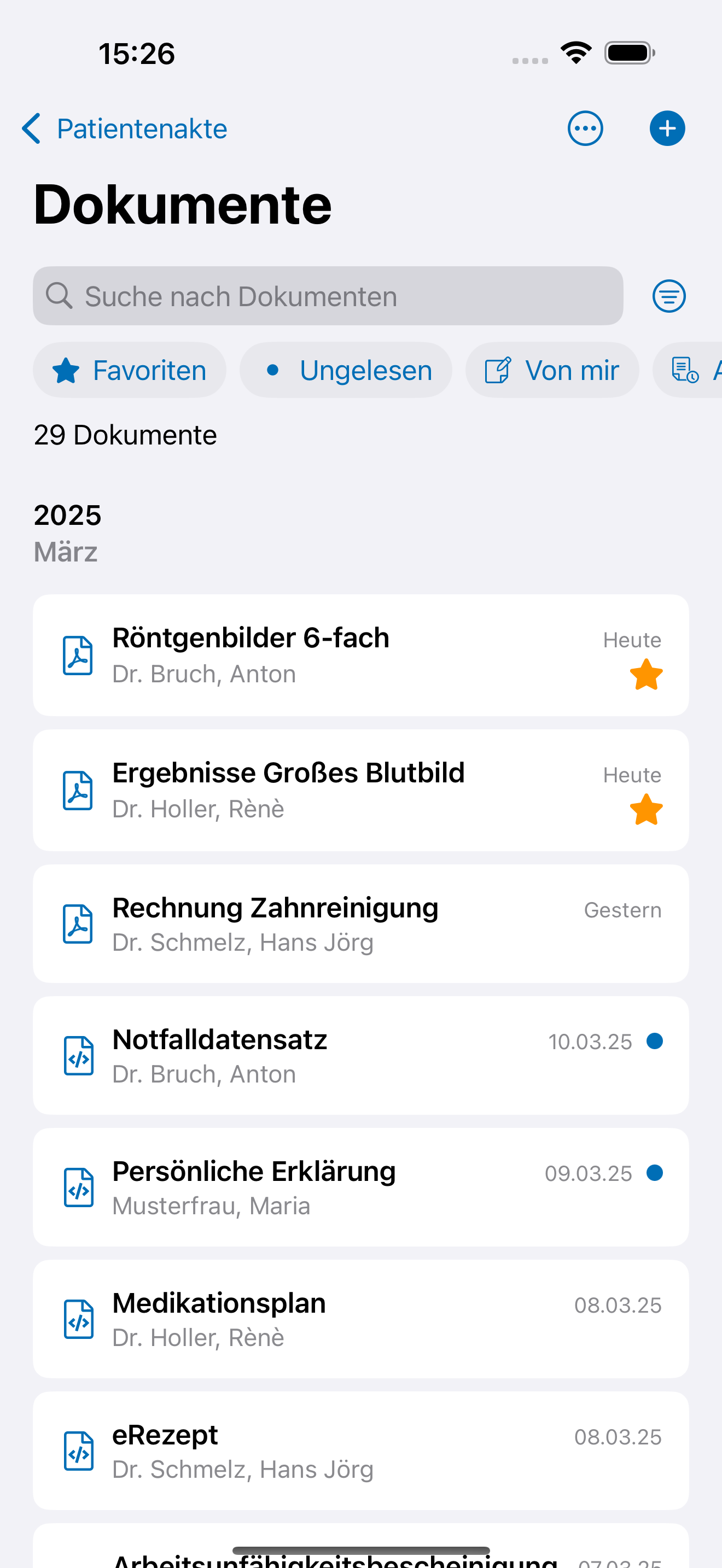The height and width of the screenshot is (1568, 722).
Task: Tap the Suche nach Dokumenten field
Action: [328, 296]
